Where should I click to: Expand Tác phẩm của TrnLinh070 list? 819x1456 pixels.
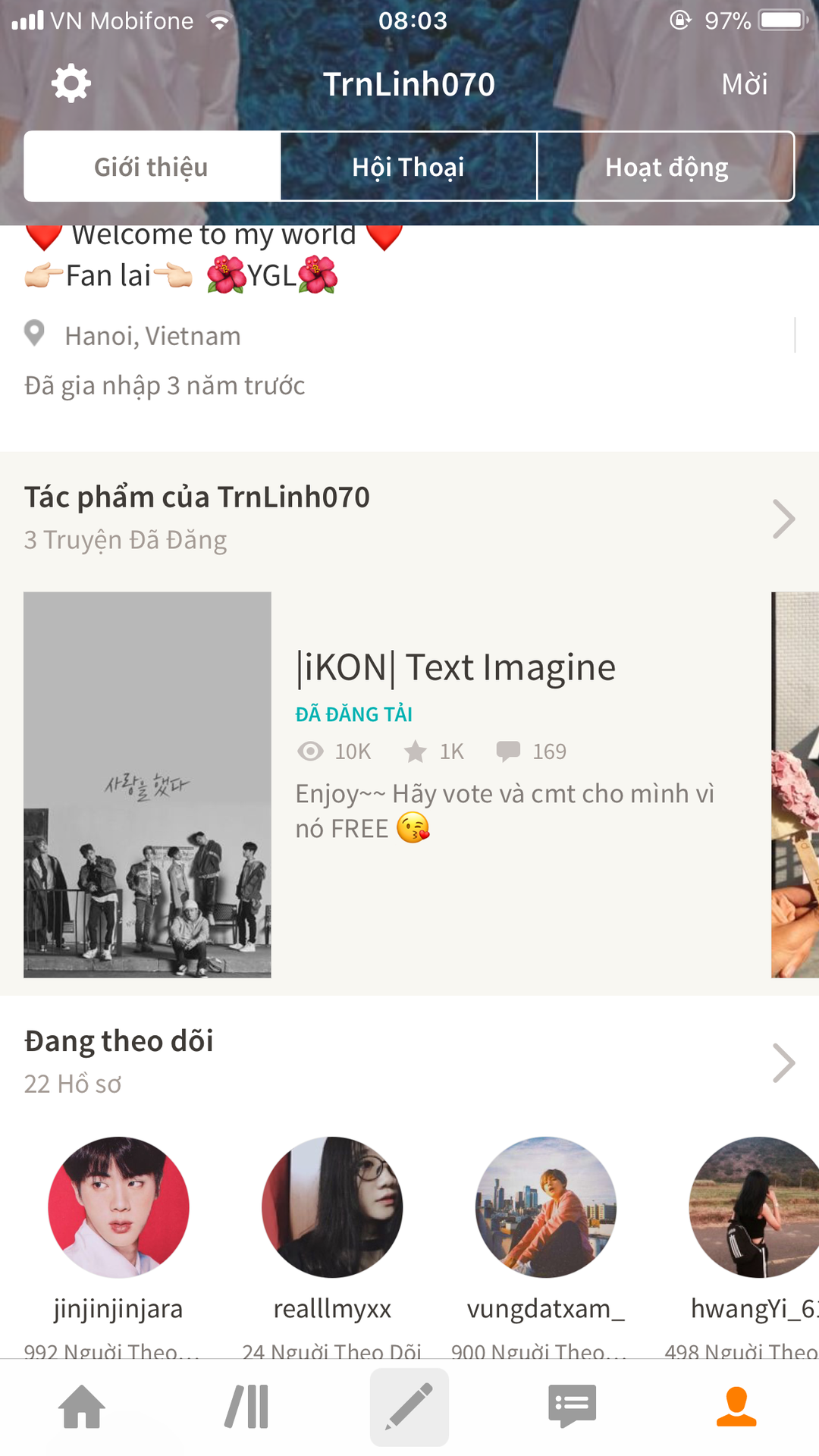pos(783,519)
